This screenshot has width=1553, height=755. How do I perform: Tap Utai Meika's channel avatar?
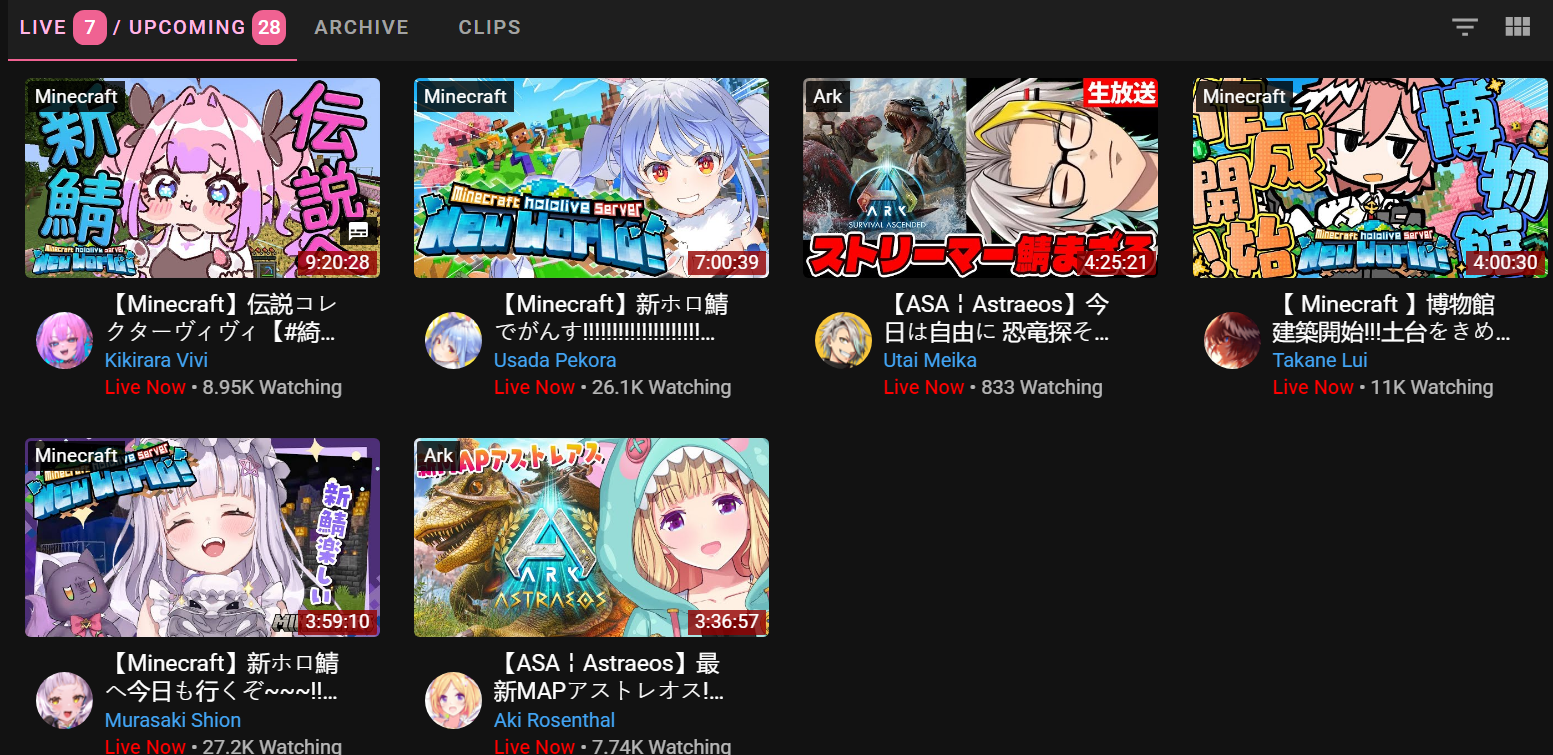(844, 341)
